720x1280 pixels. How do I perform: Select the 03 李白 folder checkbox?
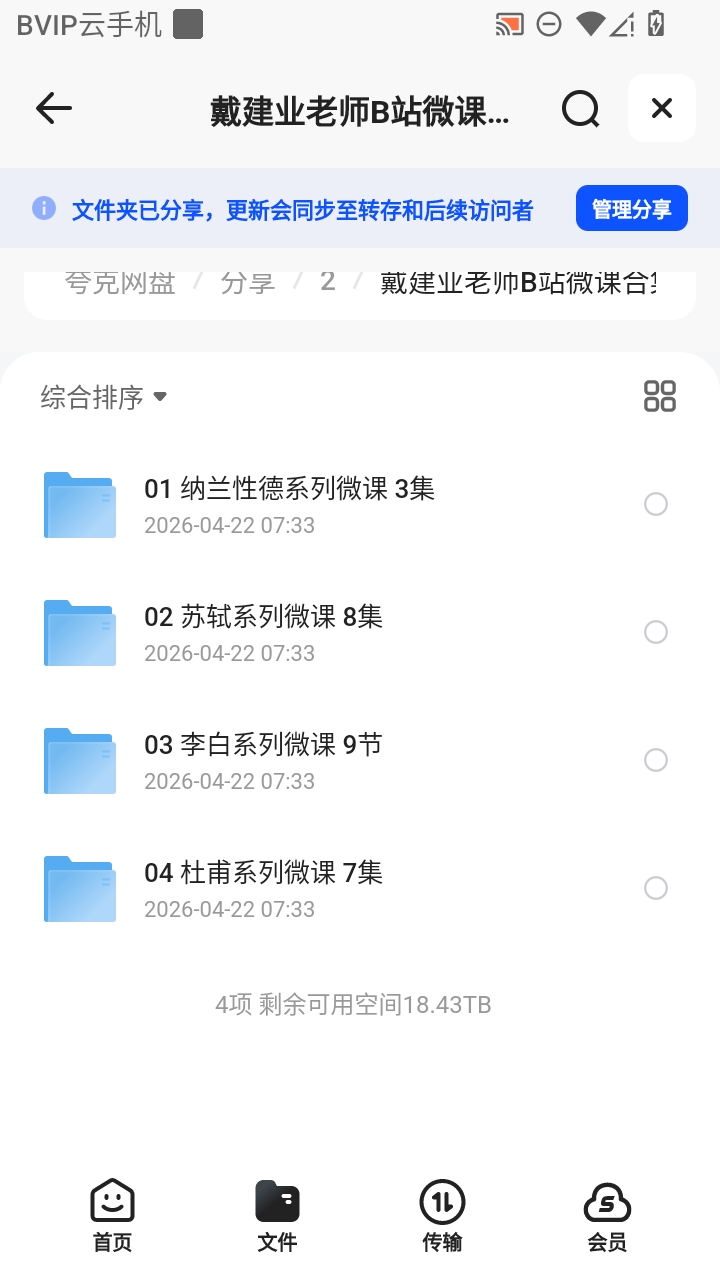[656, 760]
